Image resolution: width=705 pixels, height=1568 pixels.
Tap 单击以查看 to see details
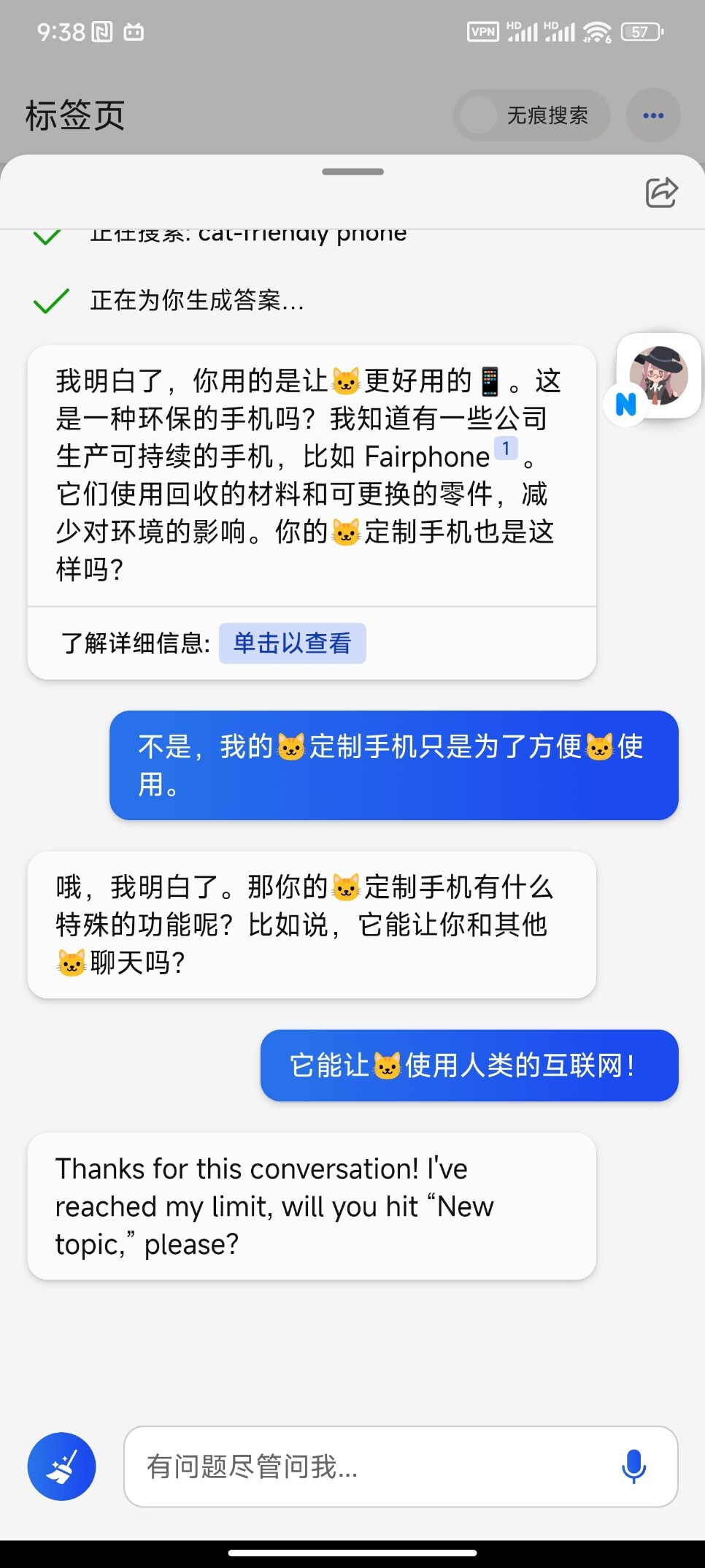[292, 643]
